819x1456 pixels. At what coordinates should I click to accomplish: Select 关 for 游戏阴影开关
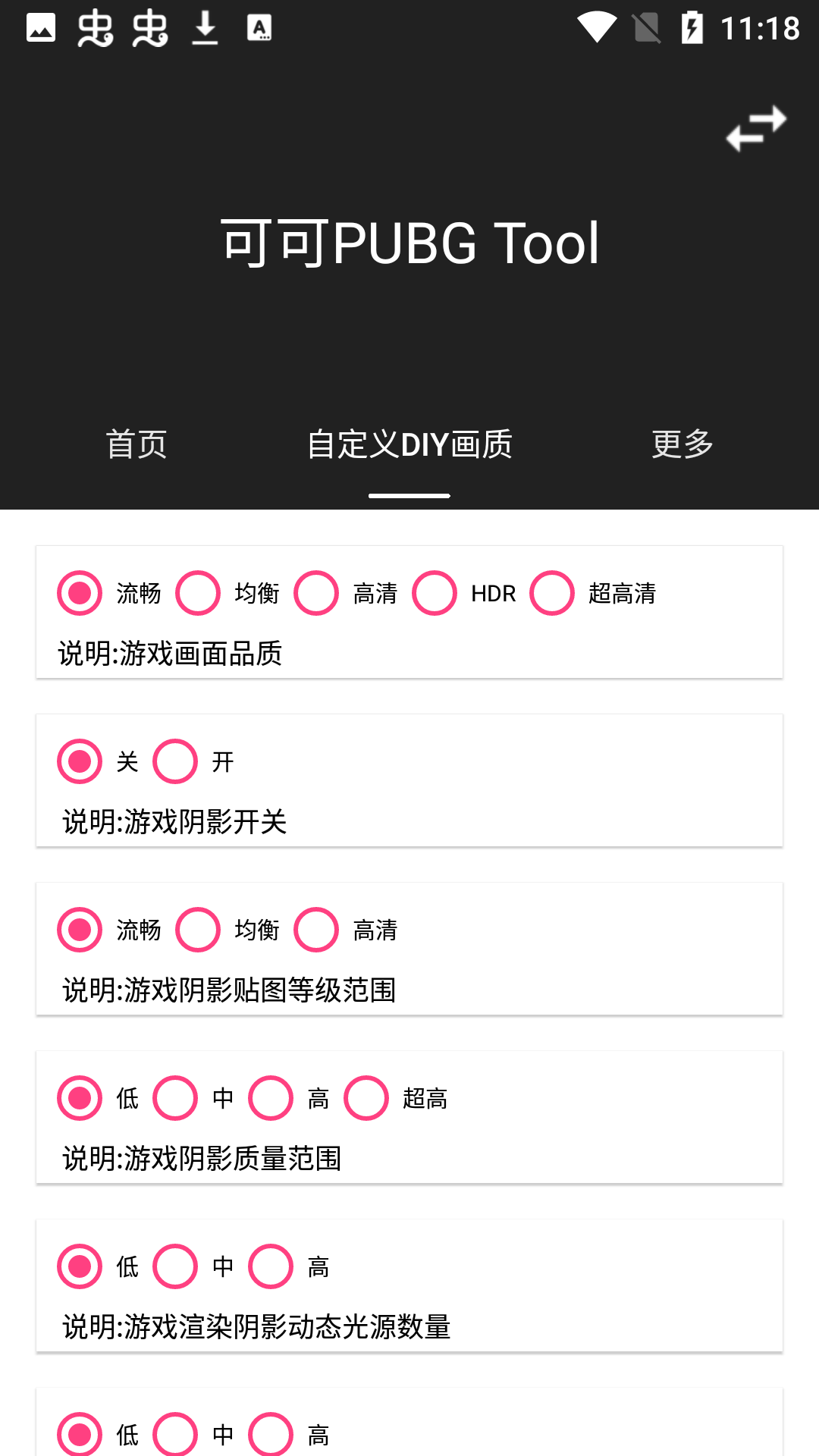coord(80,761)
